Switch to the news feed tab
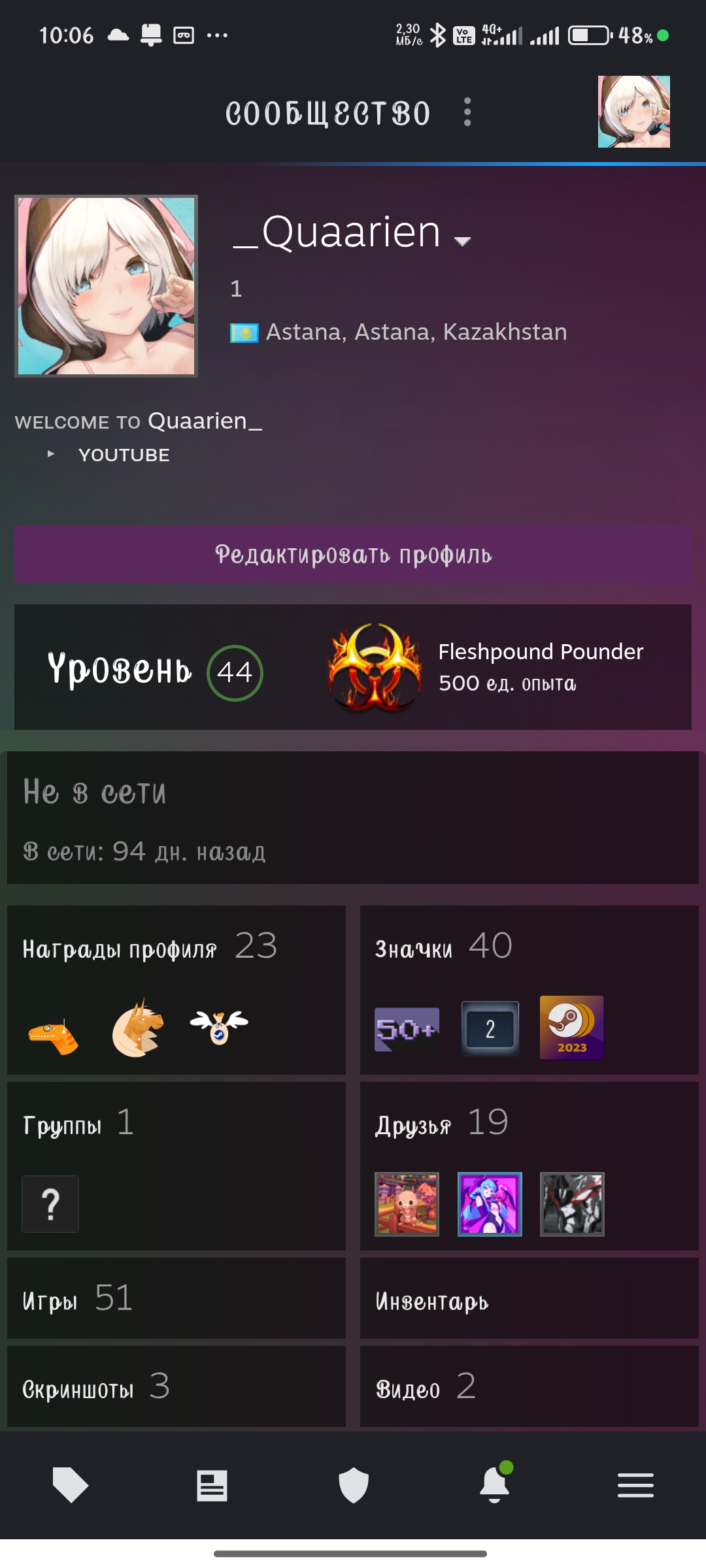Image resolution: width=706 pixels, height=1568 pixels. pos(212,1486)
